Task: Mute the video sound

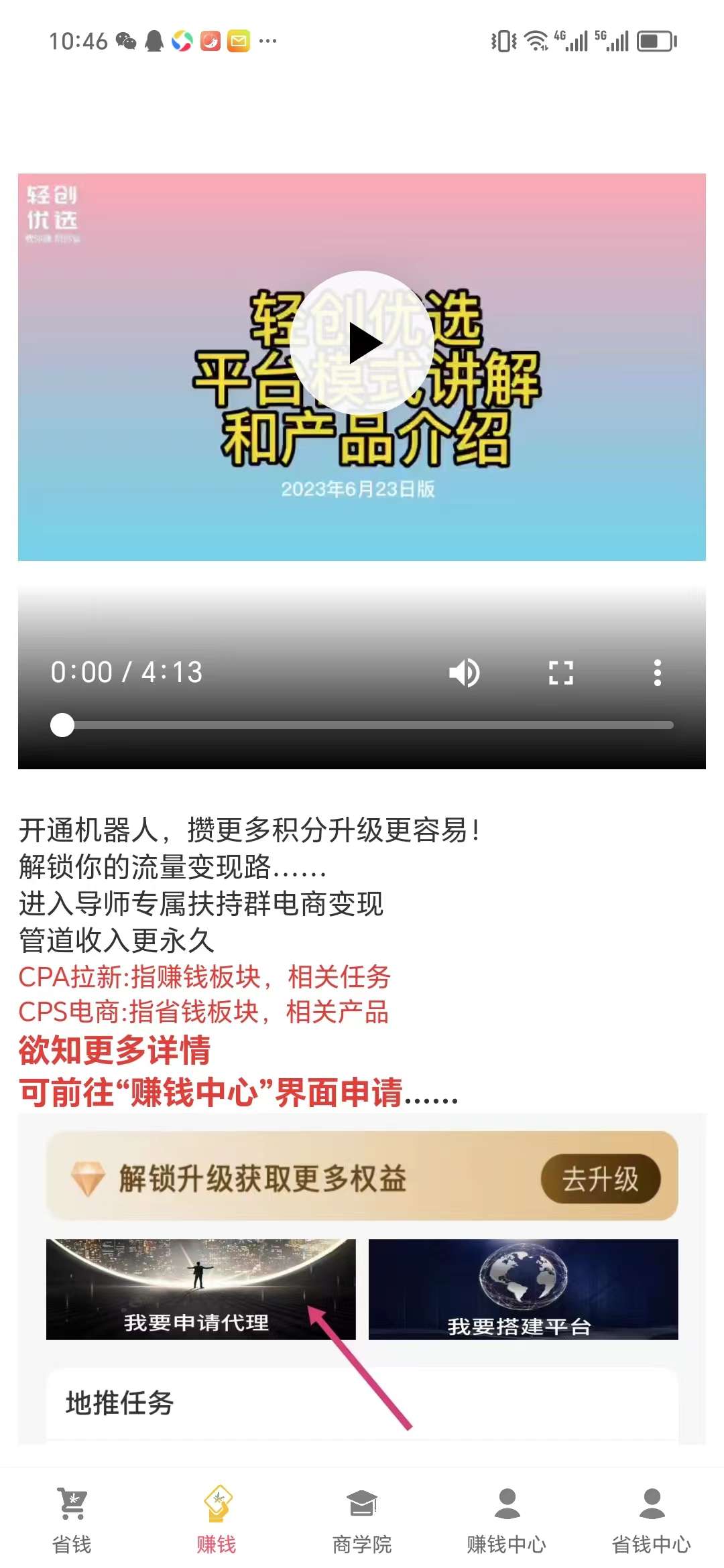Action: (x=464, y=673)
